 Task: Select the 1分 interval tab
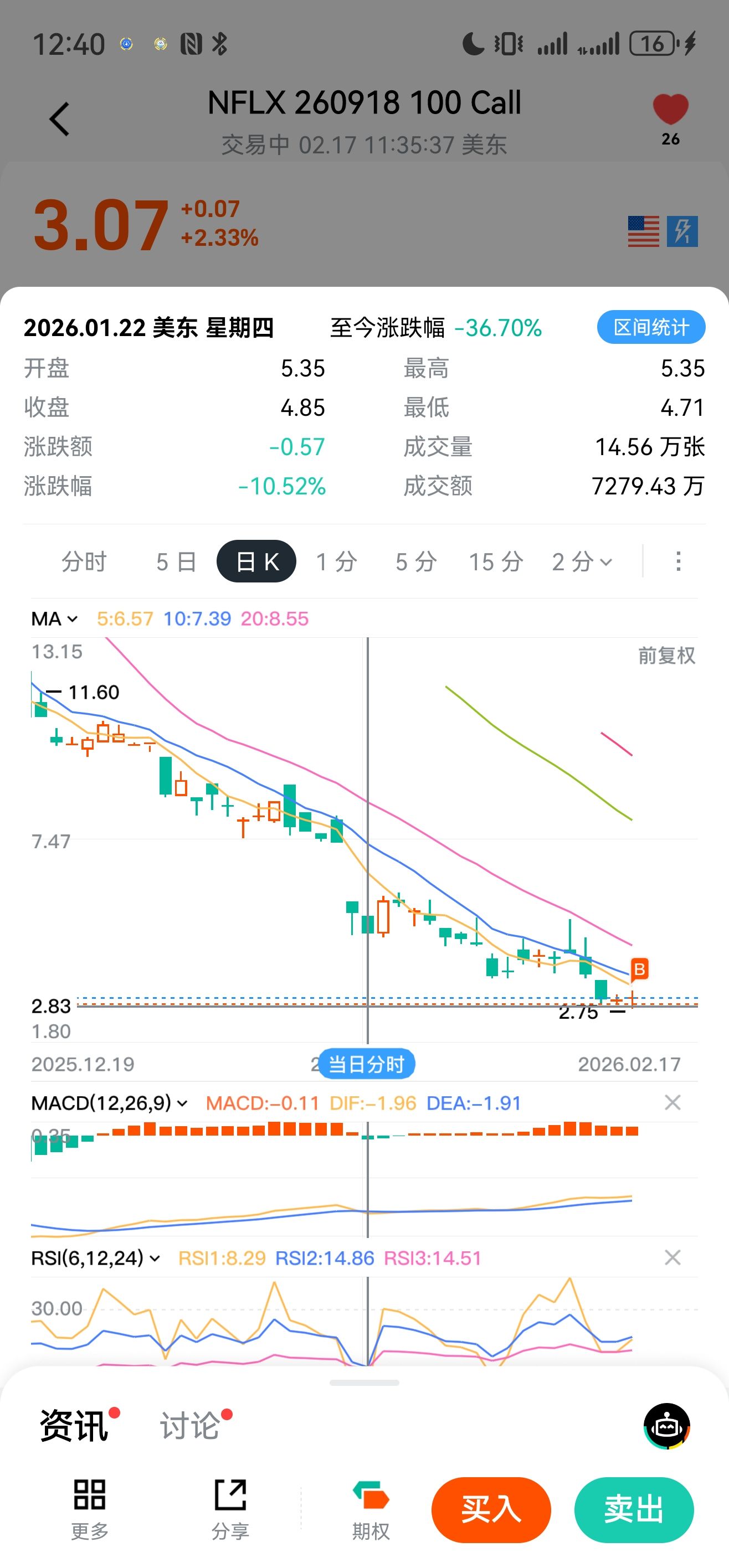pyautogui.click(x=336, y=561)
